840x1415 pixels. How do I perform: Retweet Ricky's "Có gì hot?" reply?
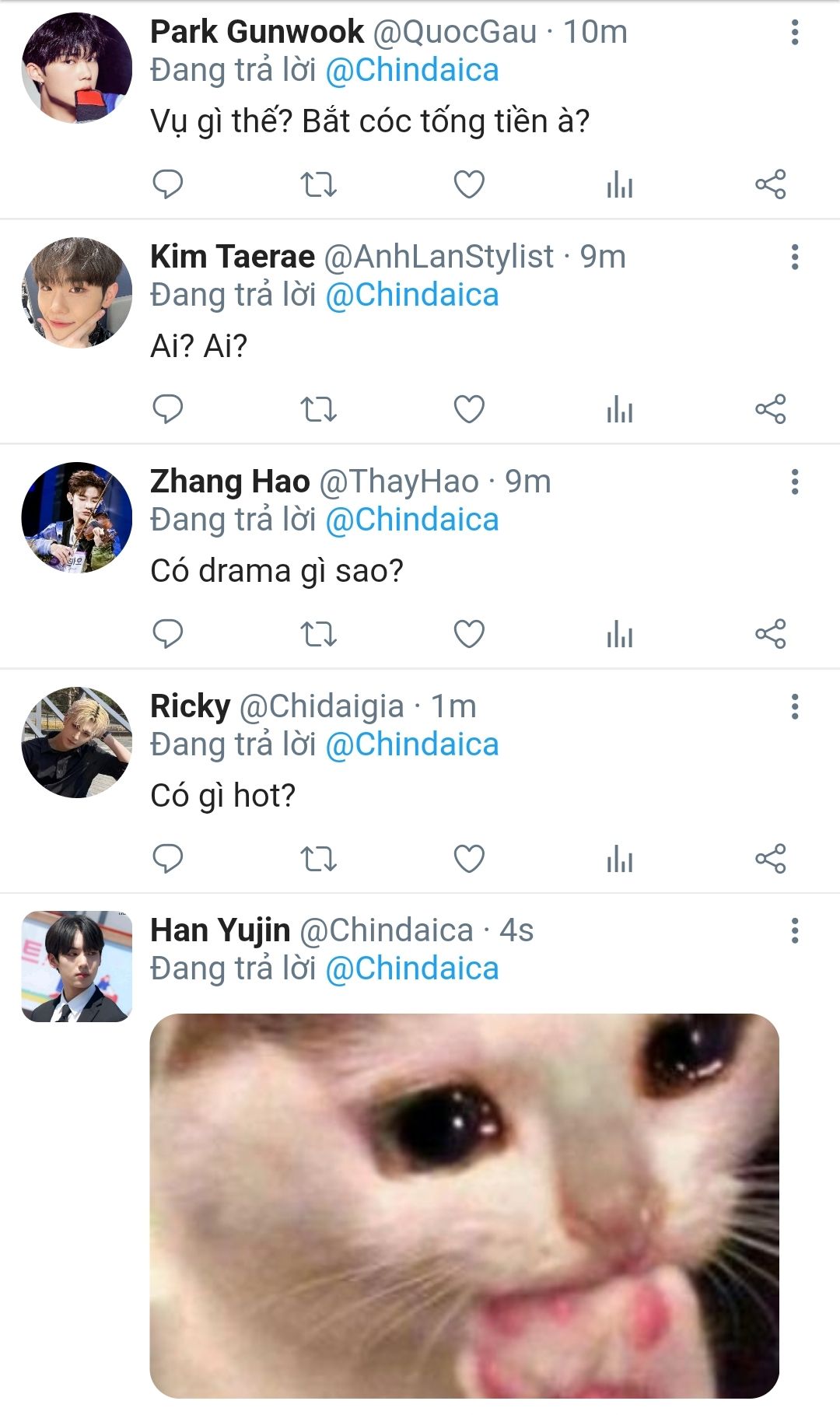pos(318,858)
